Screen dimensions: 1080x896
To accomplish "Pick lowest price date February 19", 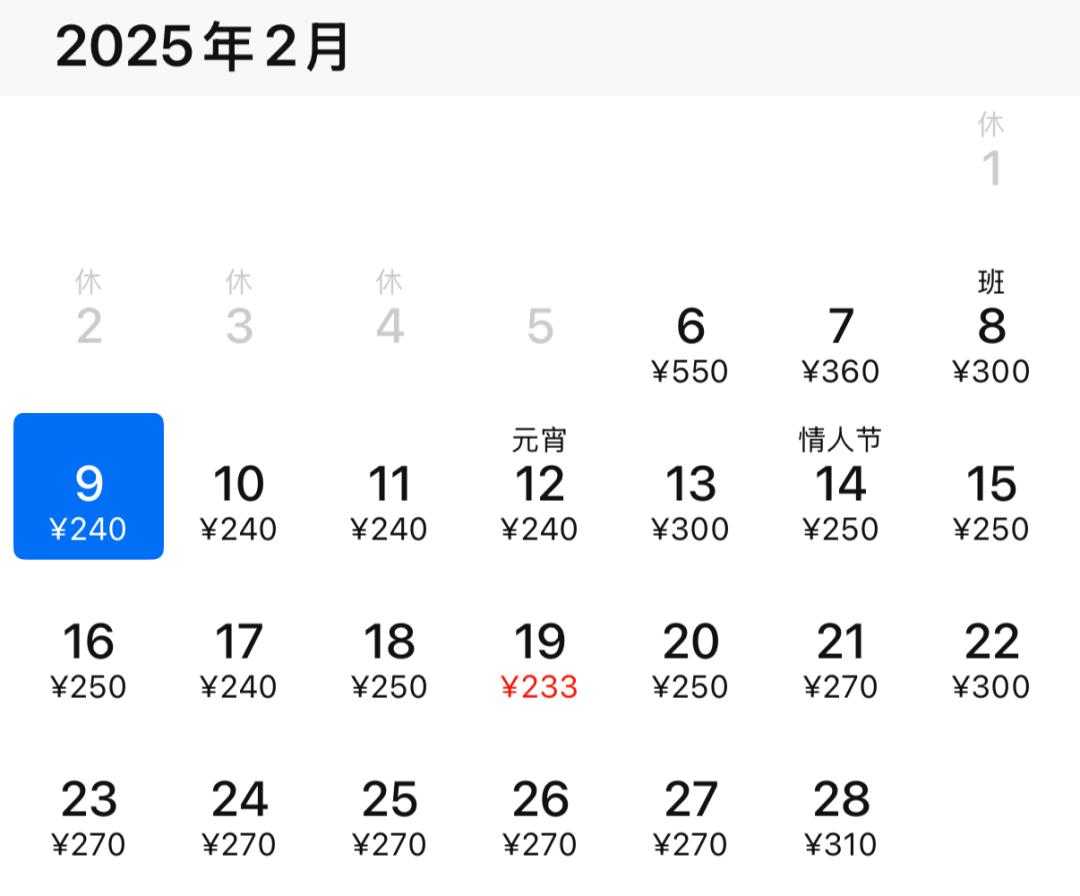I will (x=539, y=659).
